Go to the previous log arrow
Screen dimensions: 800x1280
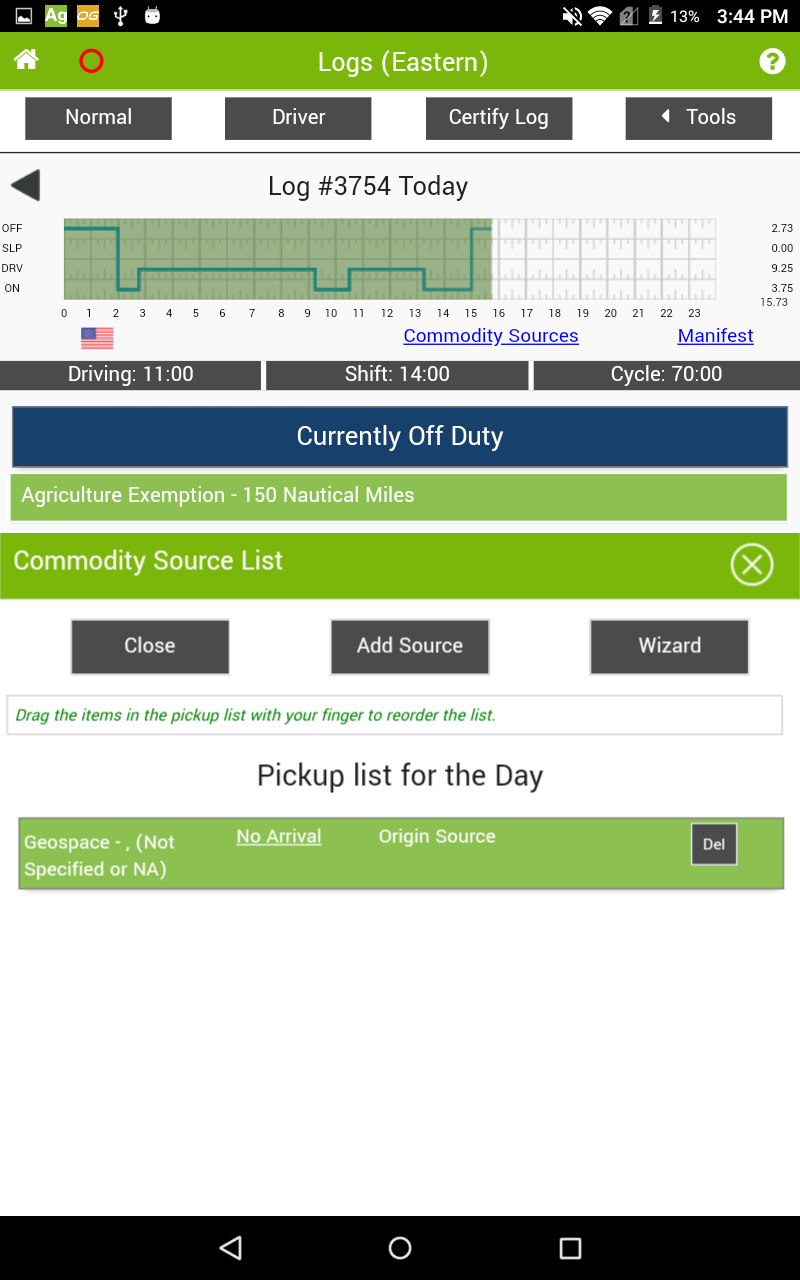point(25,185)
